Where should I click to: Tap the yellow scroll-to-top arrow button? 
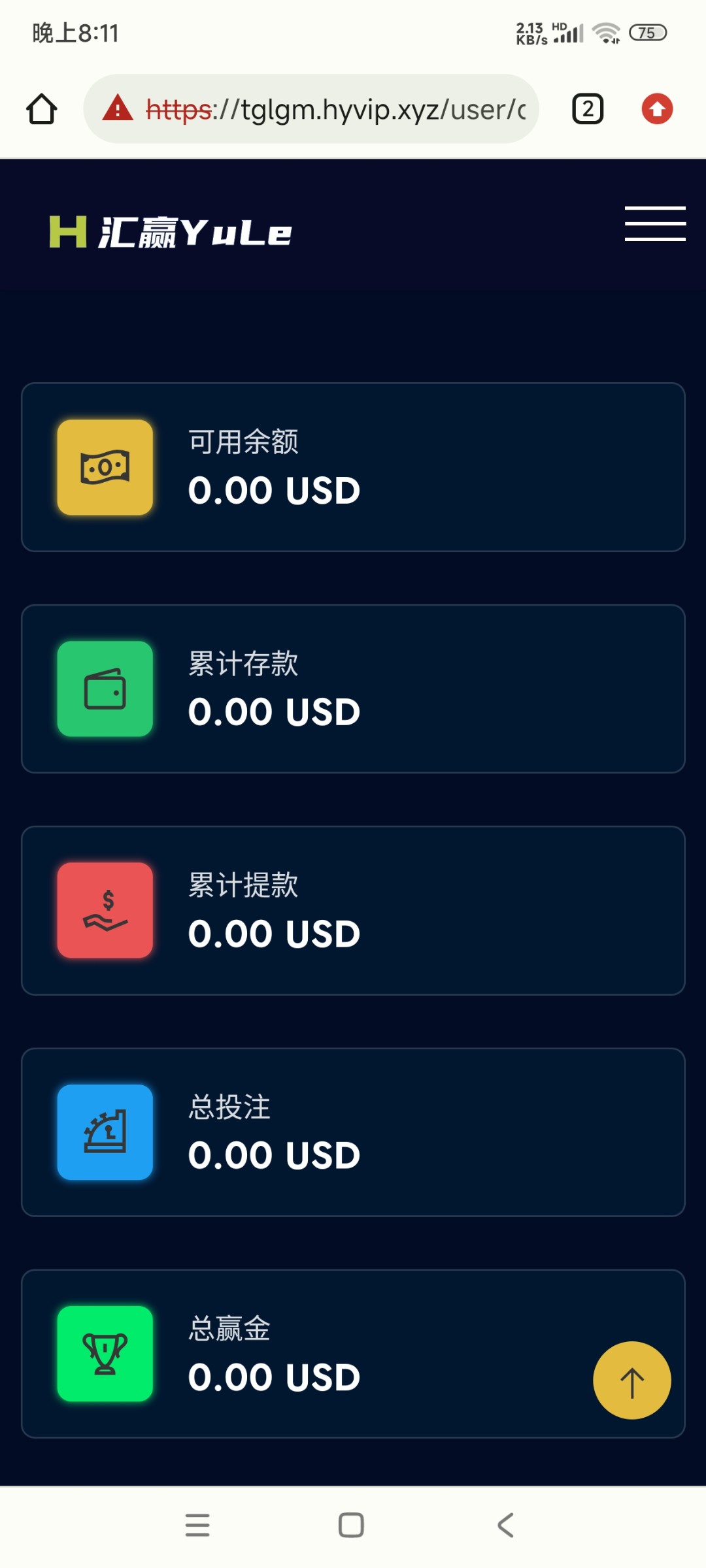click(x=631, y=1380)
